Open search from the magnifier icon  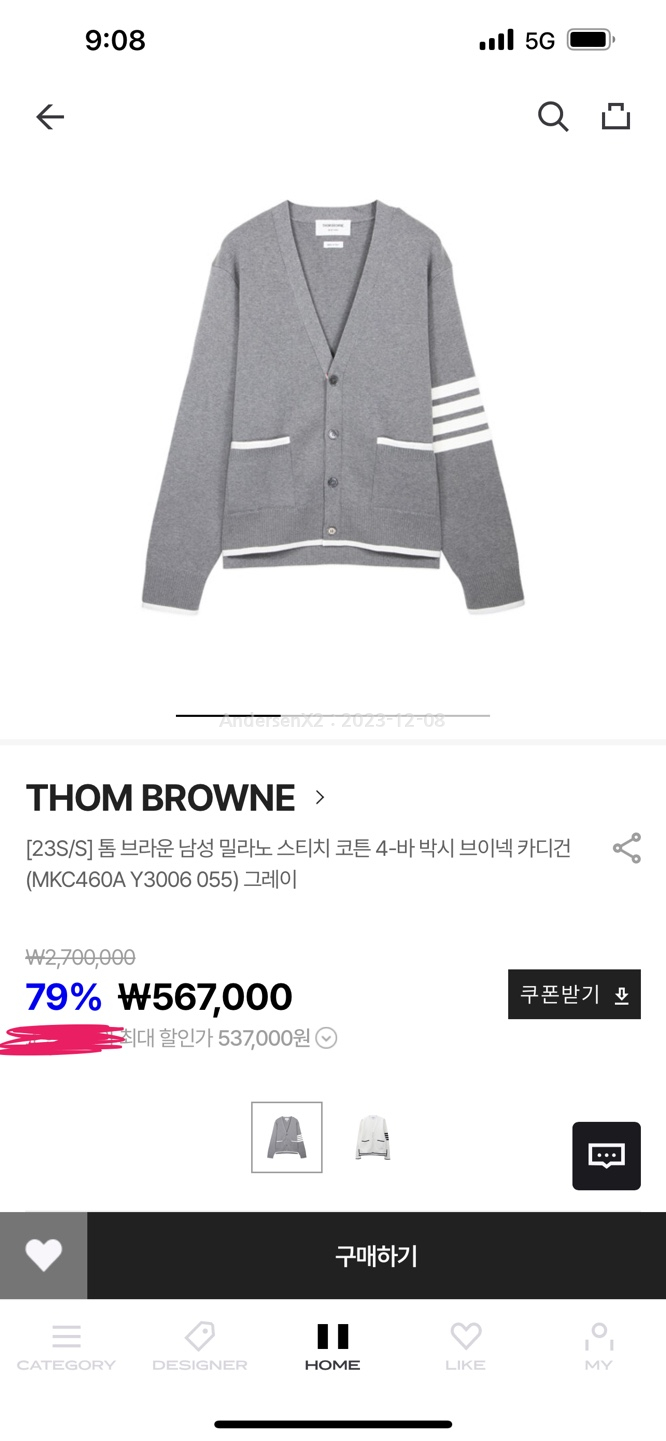(553, 117)
